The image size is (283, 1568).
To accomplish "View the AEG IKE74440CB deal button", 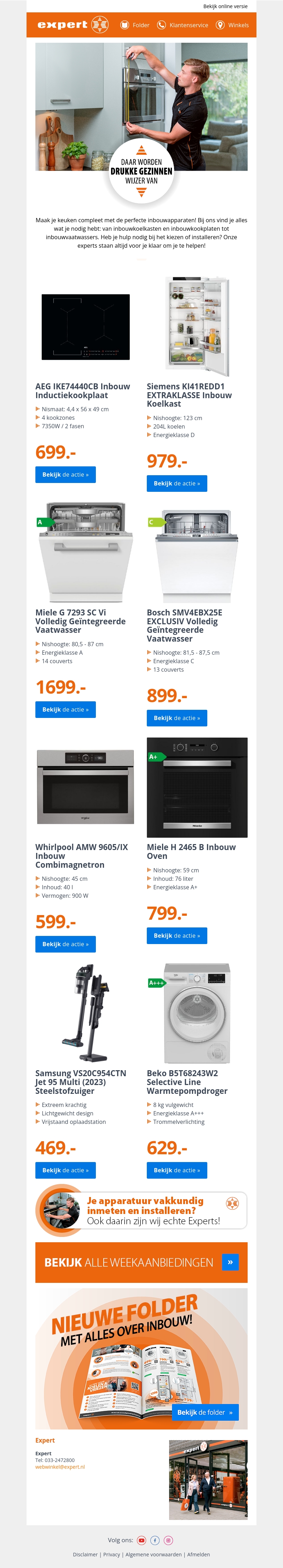I will [65, 475].
